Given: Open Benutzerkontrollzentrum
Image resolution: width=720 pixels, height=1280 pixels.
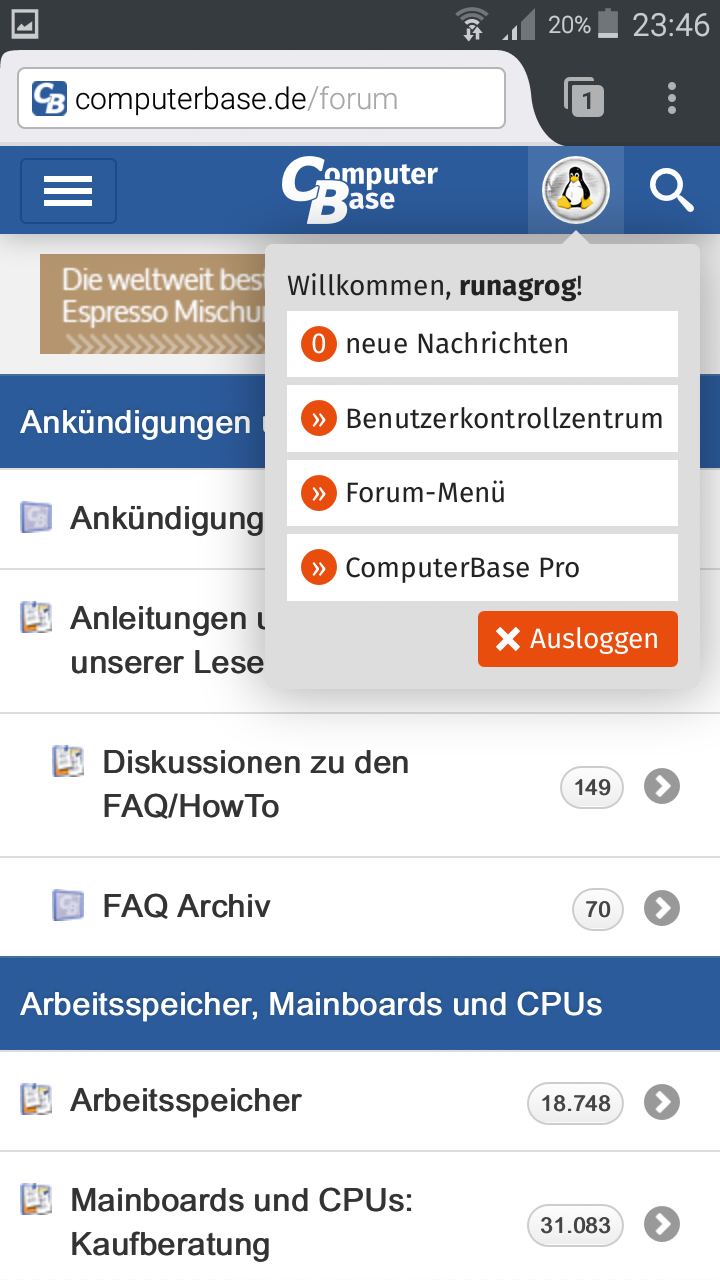Looking at the screenshot, I should pyautogui.click(x=482, y=418).
